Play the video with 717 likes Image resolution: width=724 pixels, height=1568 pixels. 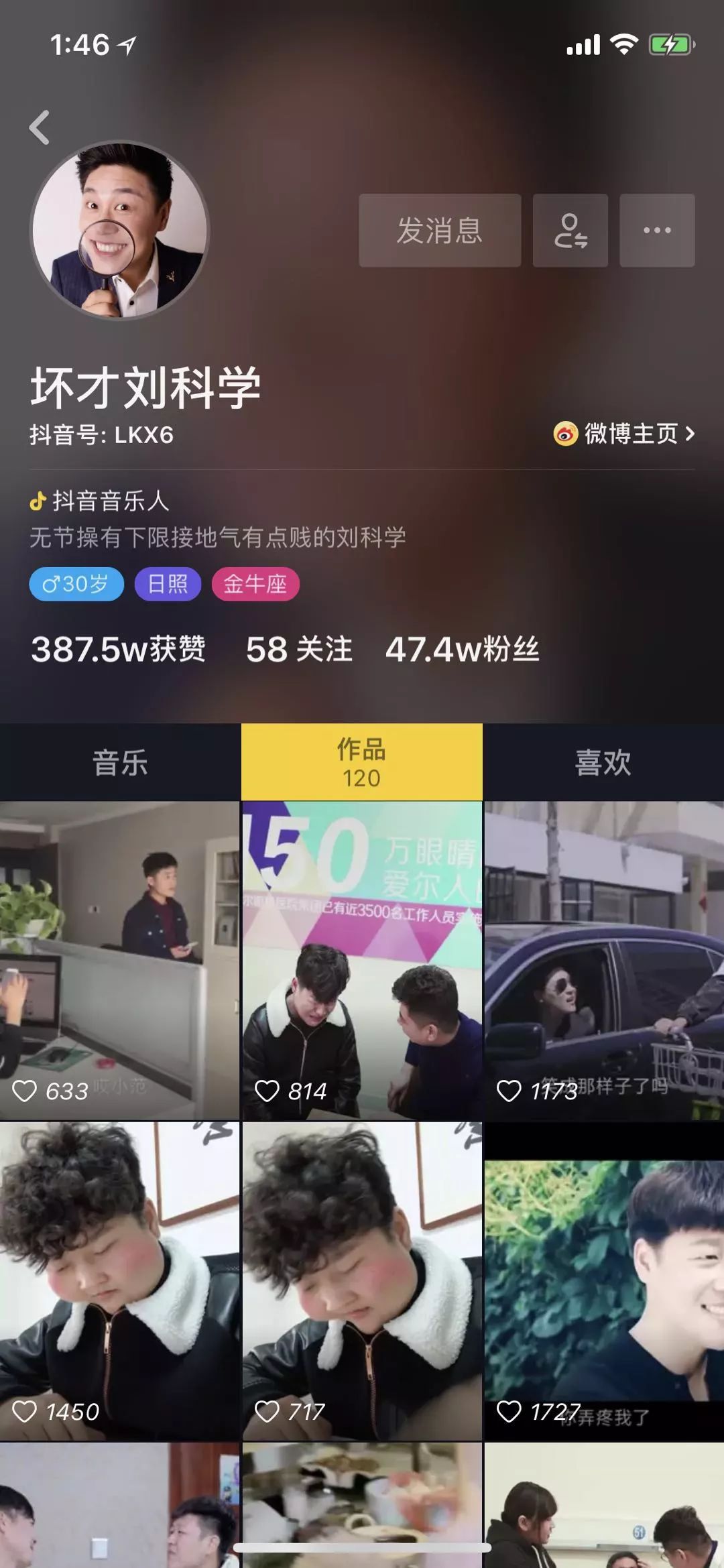coord(361,1280)
